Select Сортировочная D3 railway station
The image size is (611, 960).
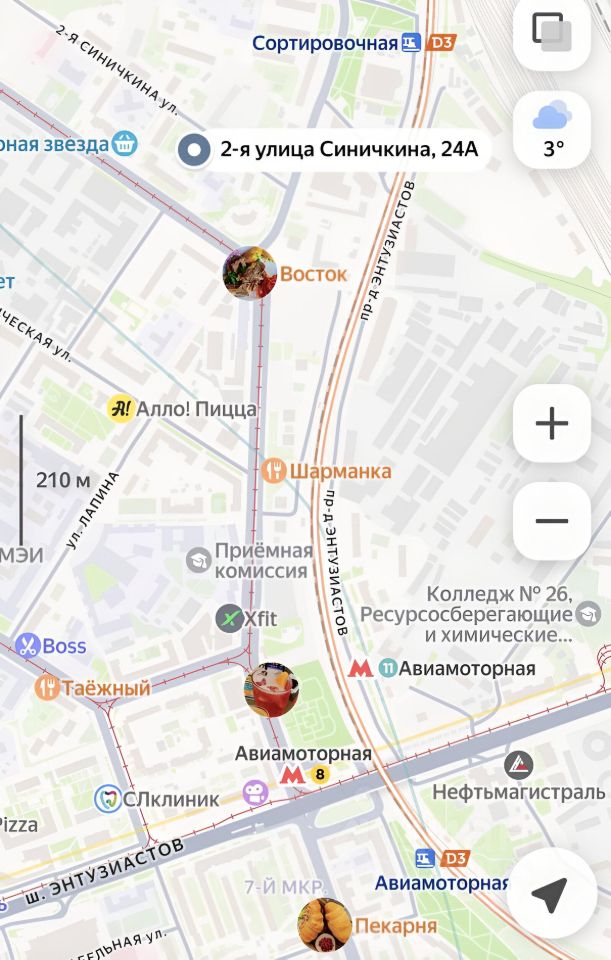coord(411,43)
